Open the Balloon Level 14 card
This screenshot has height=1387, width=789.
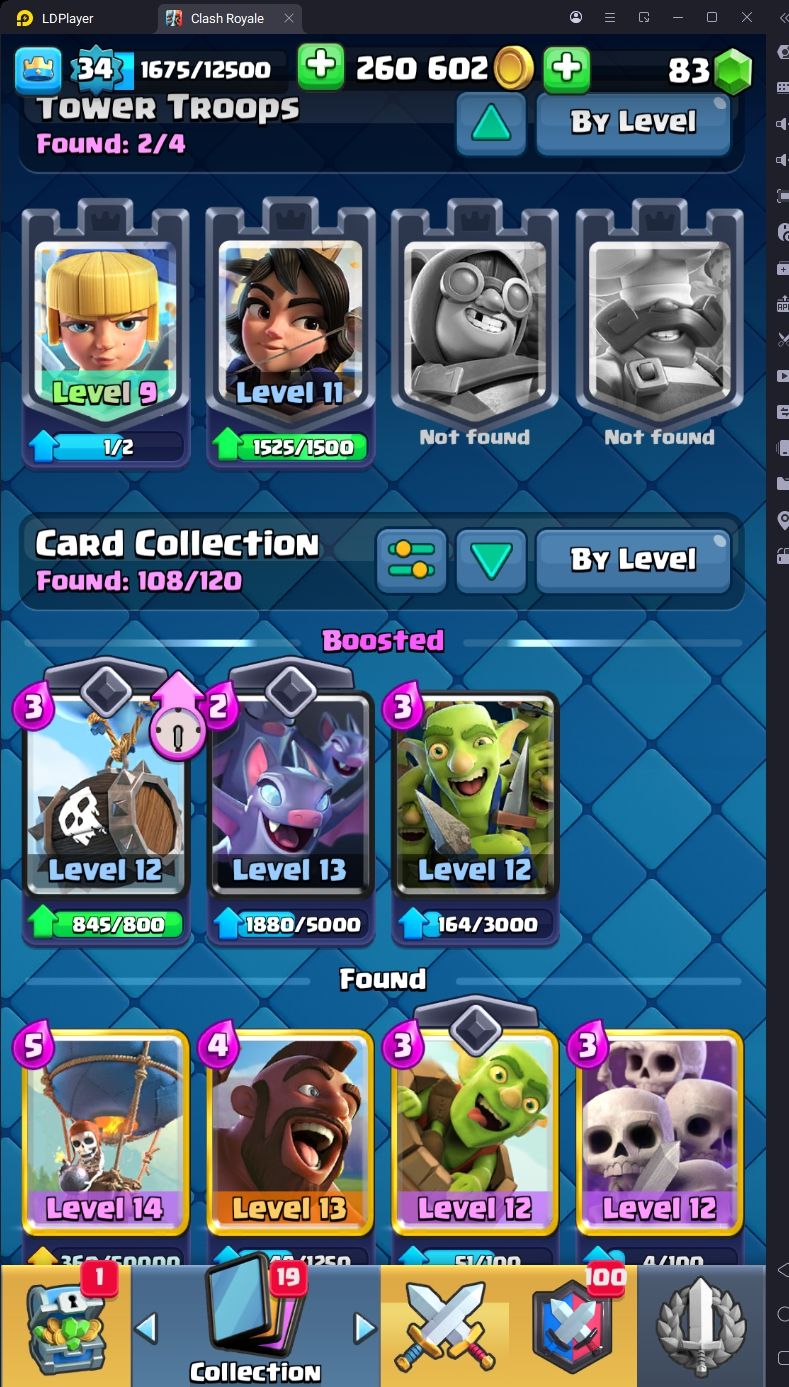pos(105,1140)
